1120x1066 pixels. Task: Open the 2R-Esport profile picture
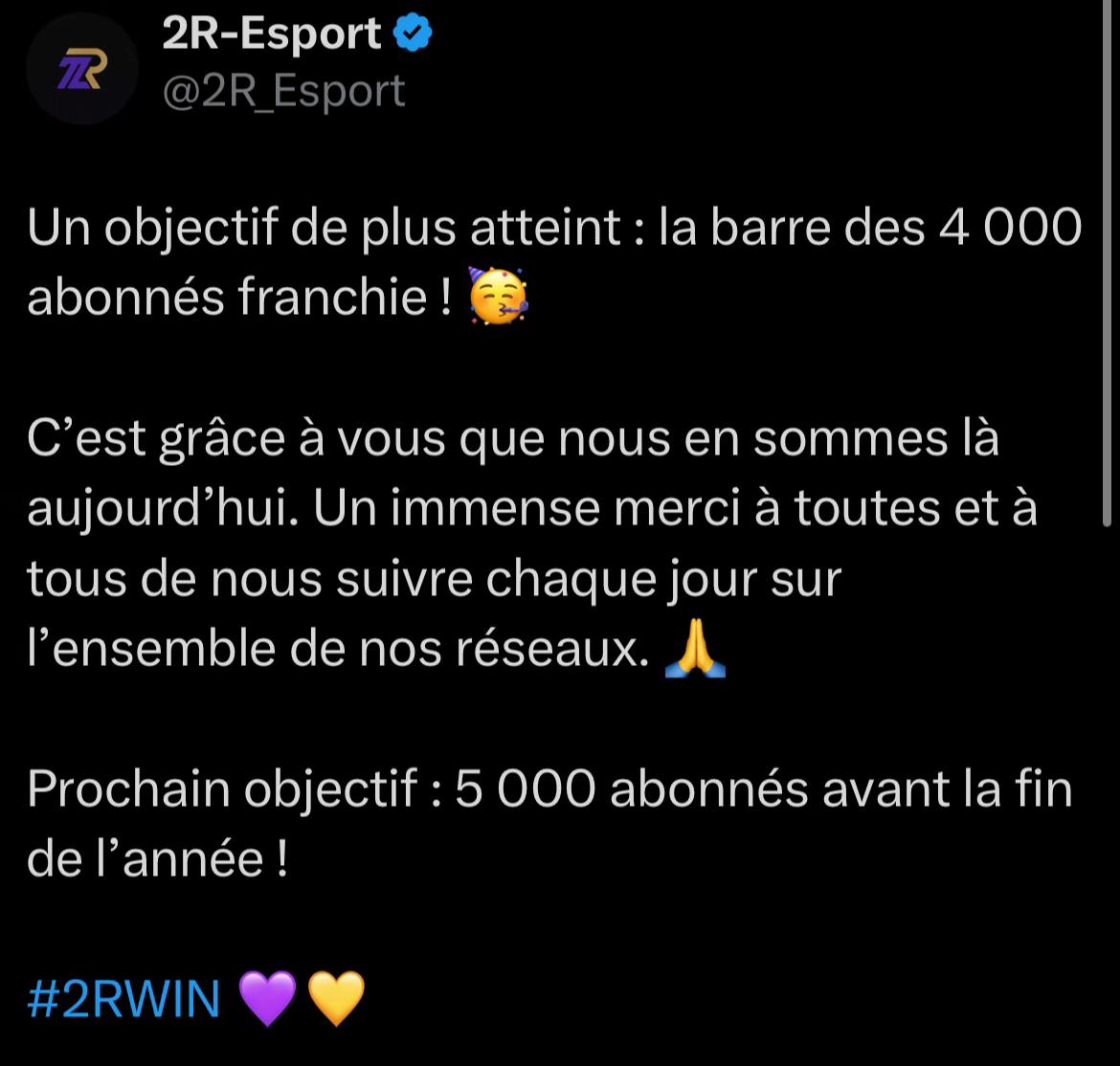[x=82, y=70]
